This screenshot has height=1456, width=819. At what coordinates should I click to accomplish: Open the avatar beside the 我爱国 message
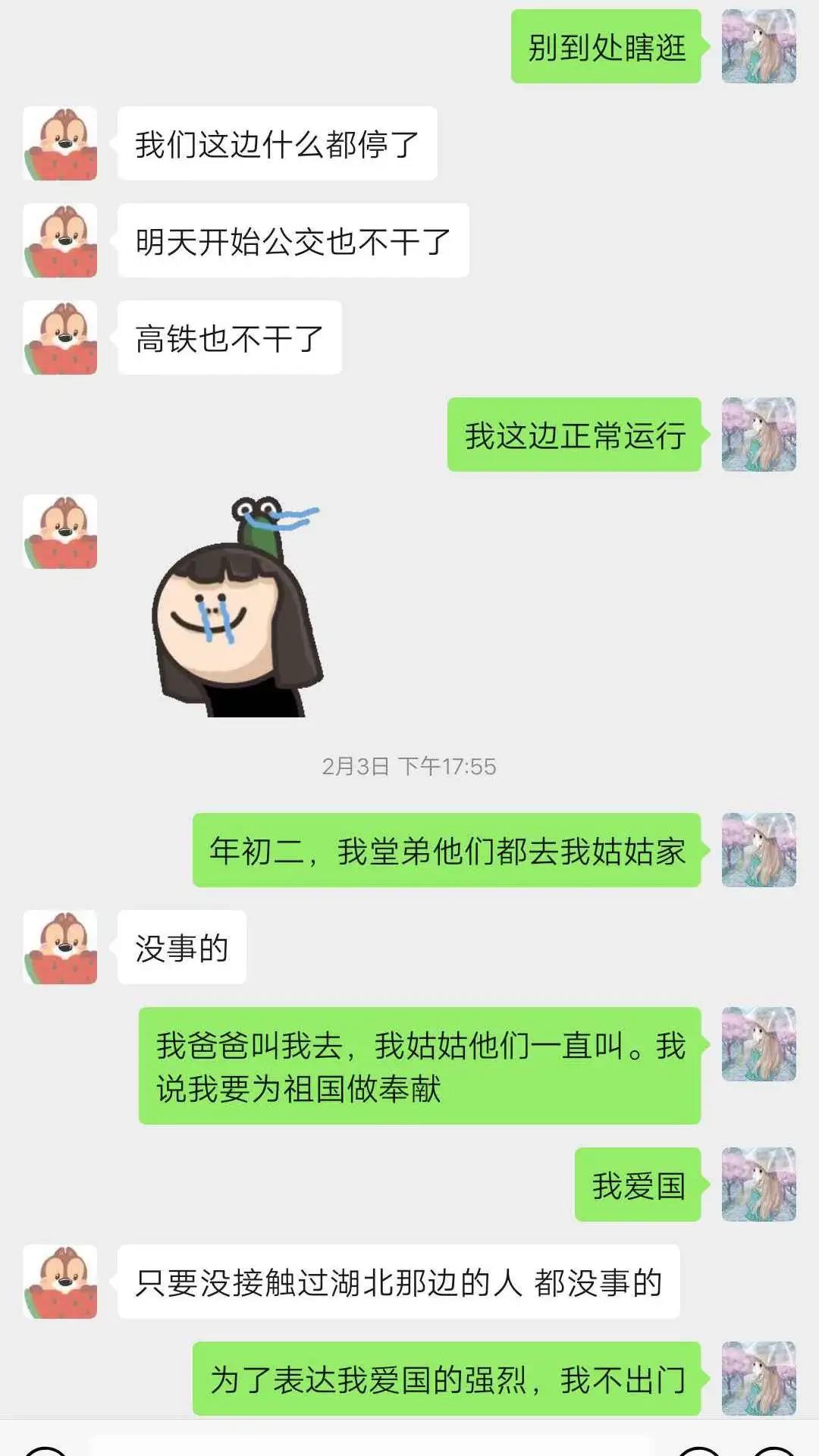pyautogui.click(x=758, y=1185)
